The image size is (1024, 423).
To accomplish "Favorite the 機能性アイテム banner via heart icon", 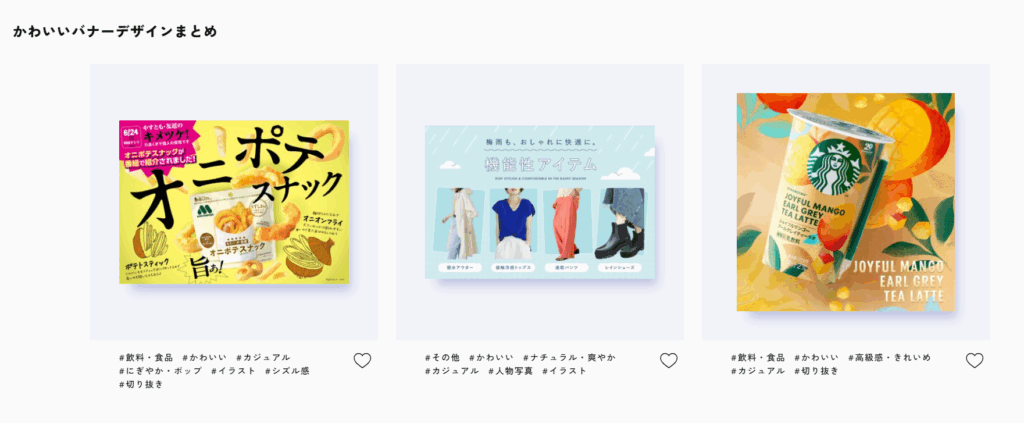I will pos(668,361).
